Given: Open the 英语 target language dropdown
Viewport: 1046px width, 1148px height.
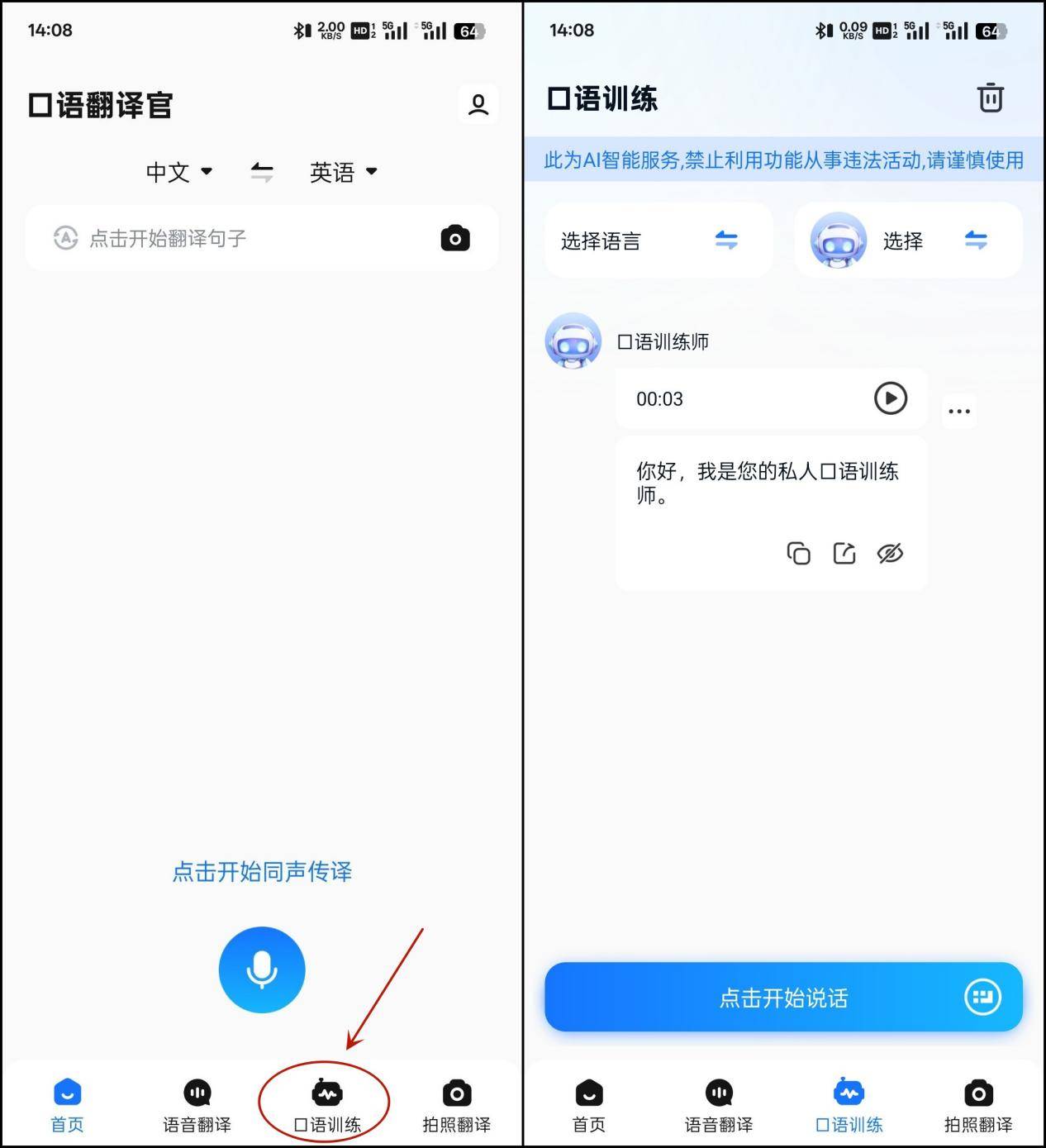Looking at the screenshot, I should [x=343, y=172].
